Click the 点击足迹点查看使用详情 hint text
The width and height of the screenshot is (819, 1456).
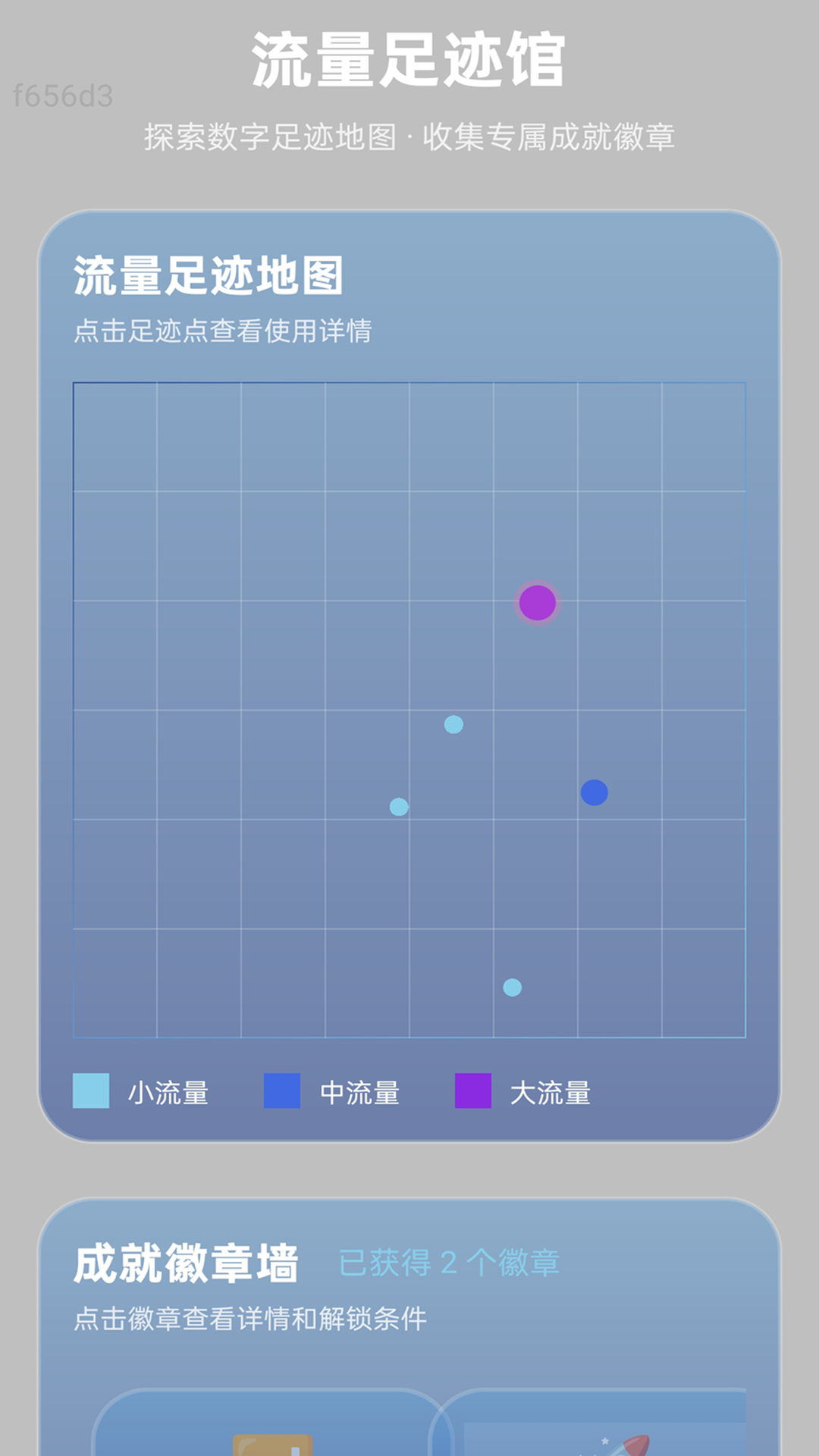(224, 329)
